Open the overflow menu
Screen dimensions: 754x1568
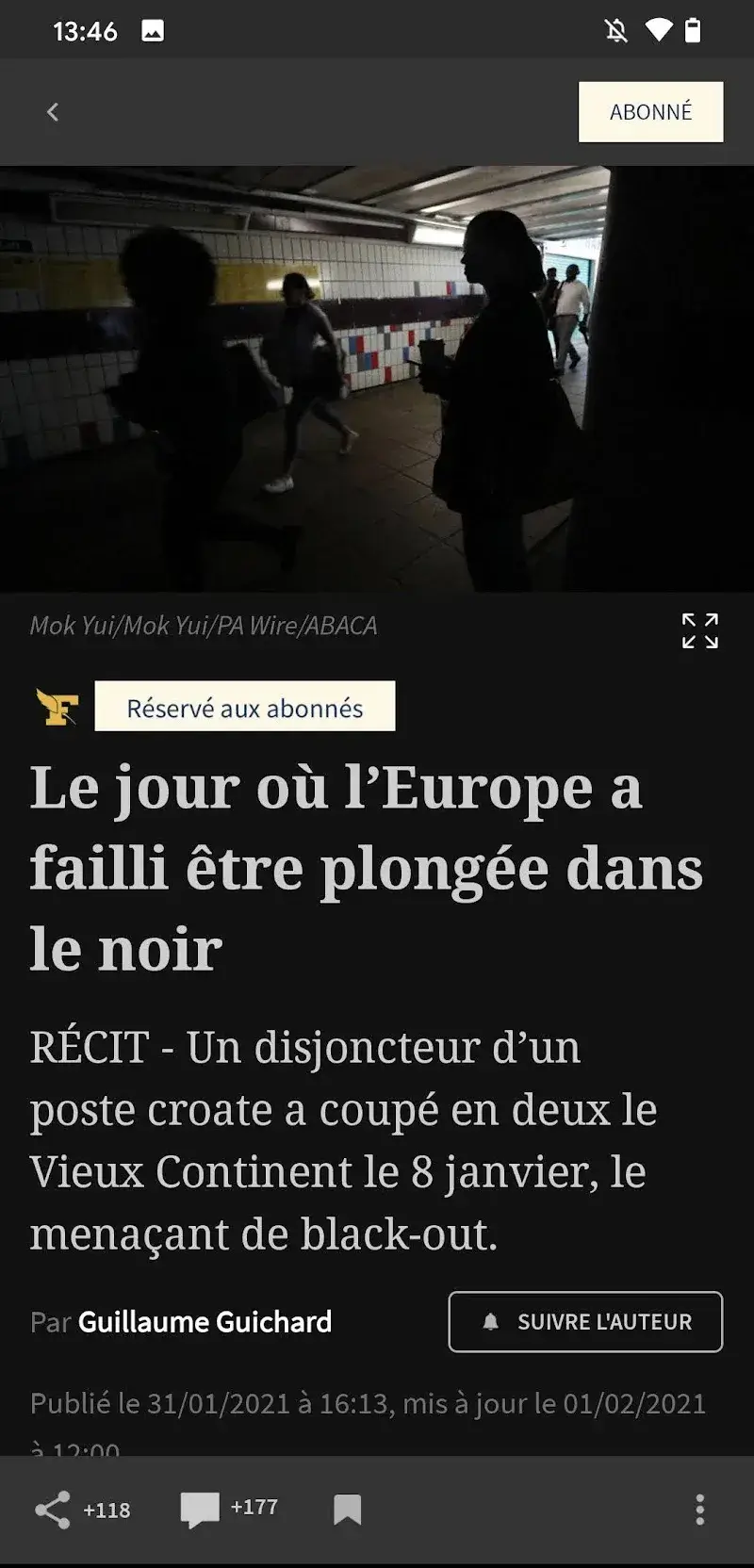click(699, 1510)
